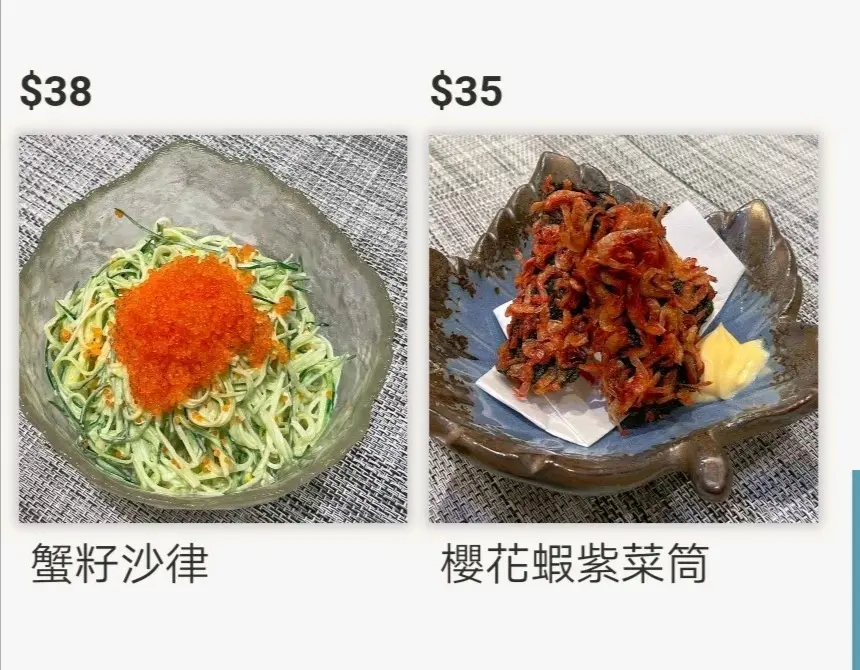Select the 櫻花蝦紫菜筒 dish card

[x=623, y=329]
